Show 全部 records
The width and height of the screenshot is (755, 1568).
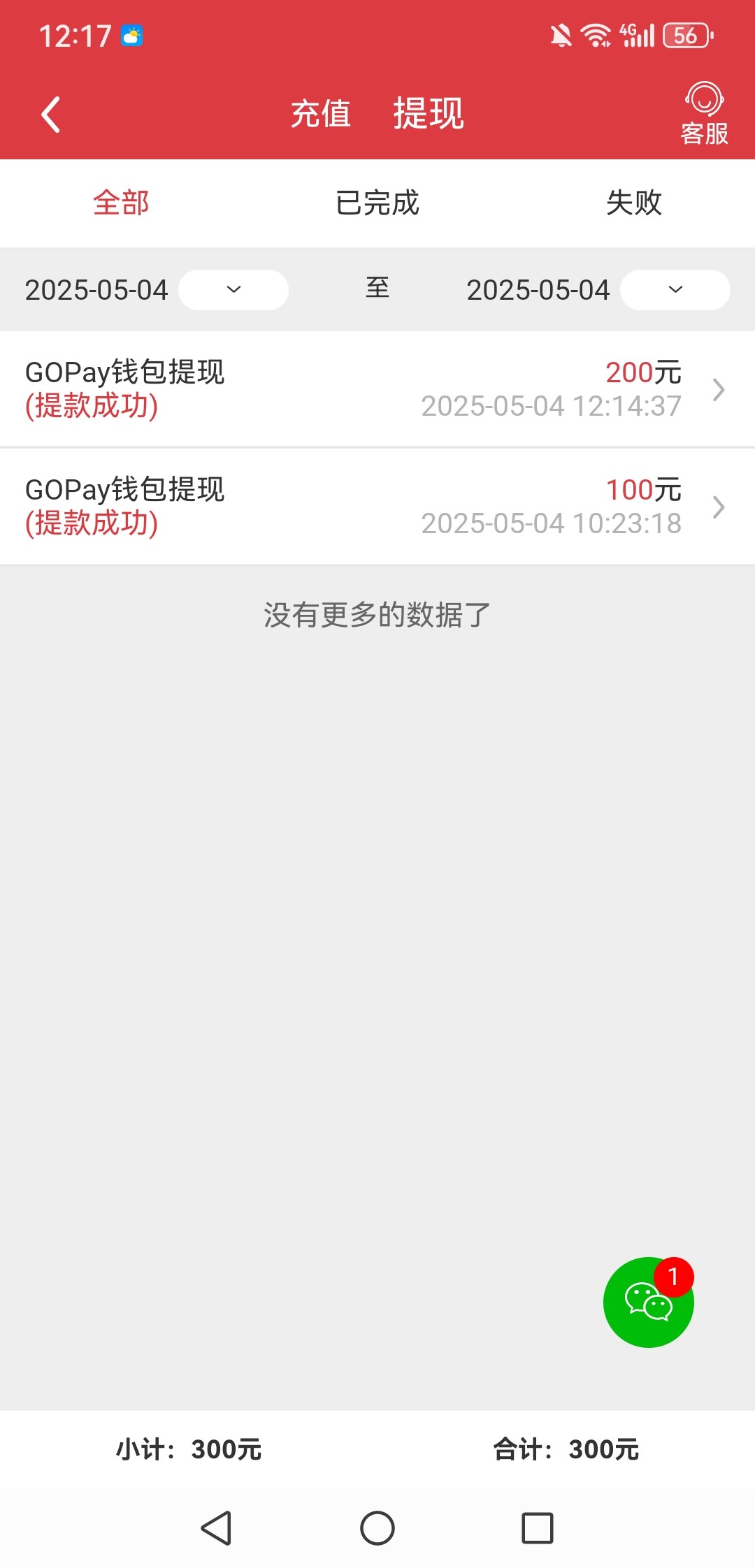pos(121,203)
